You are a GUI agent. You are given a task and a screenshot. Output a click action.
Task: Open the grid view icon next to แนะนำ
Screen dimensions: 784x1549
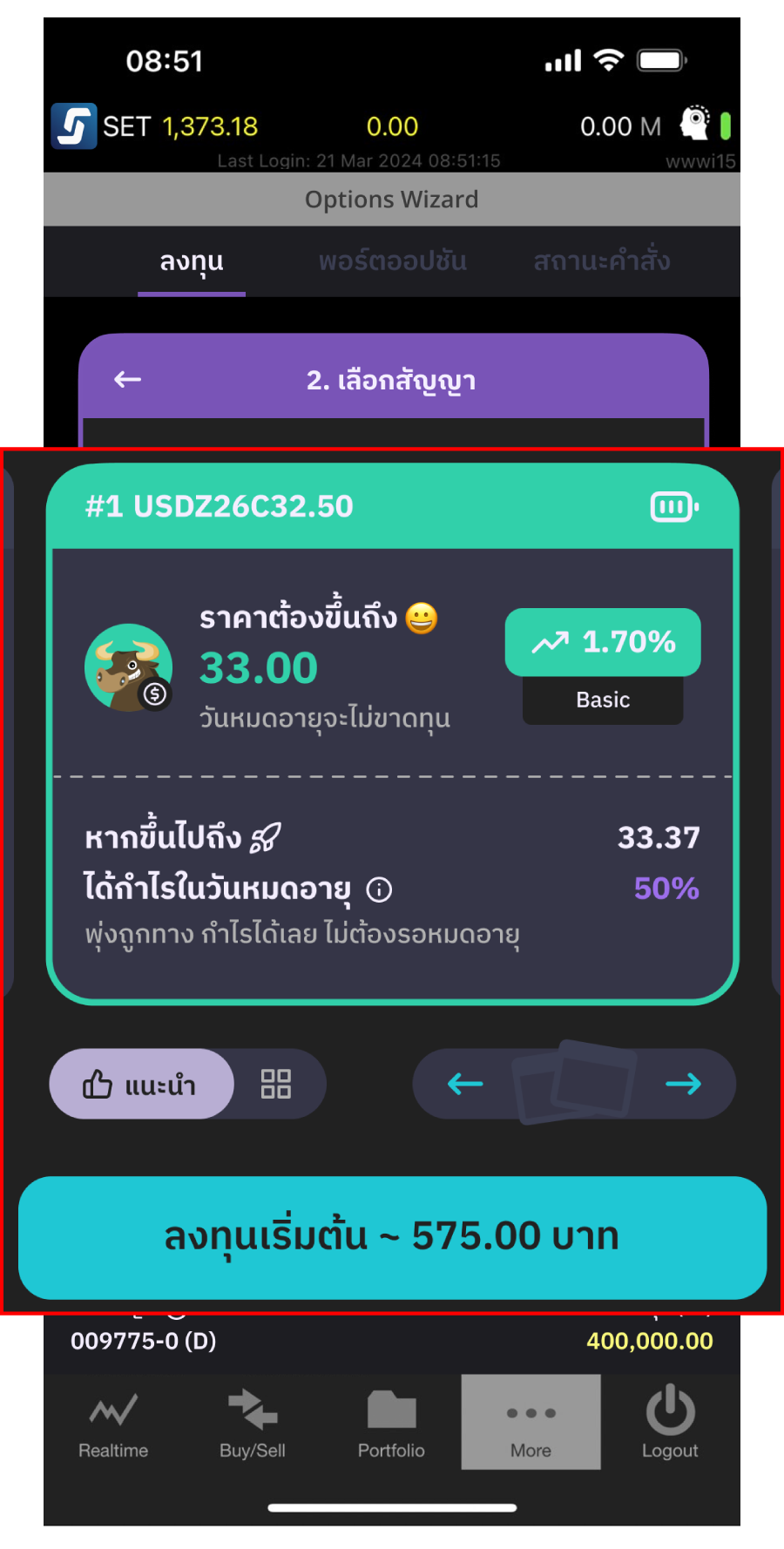point(277,1084)
